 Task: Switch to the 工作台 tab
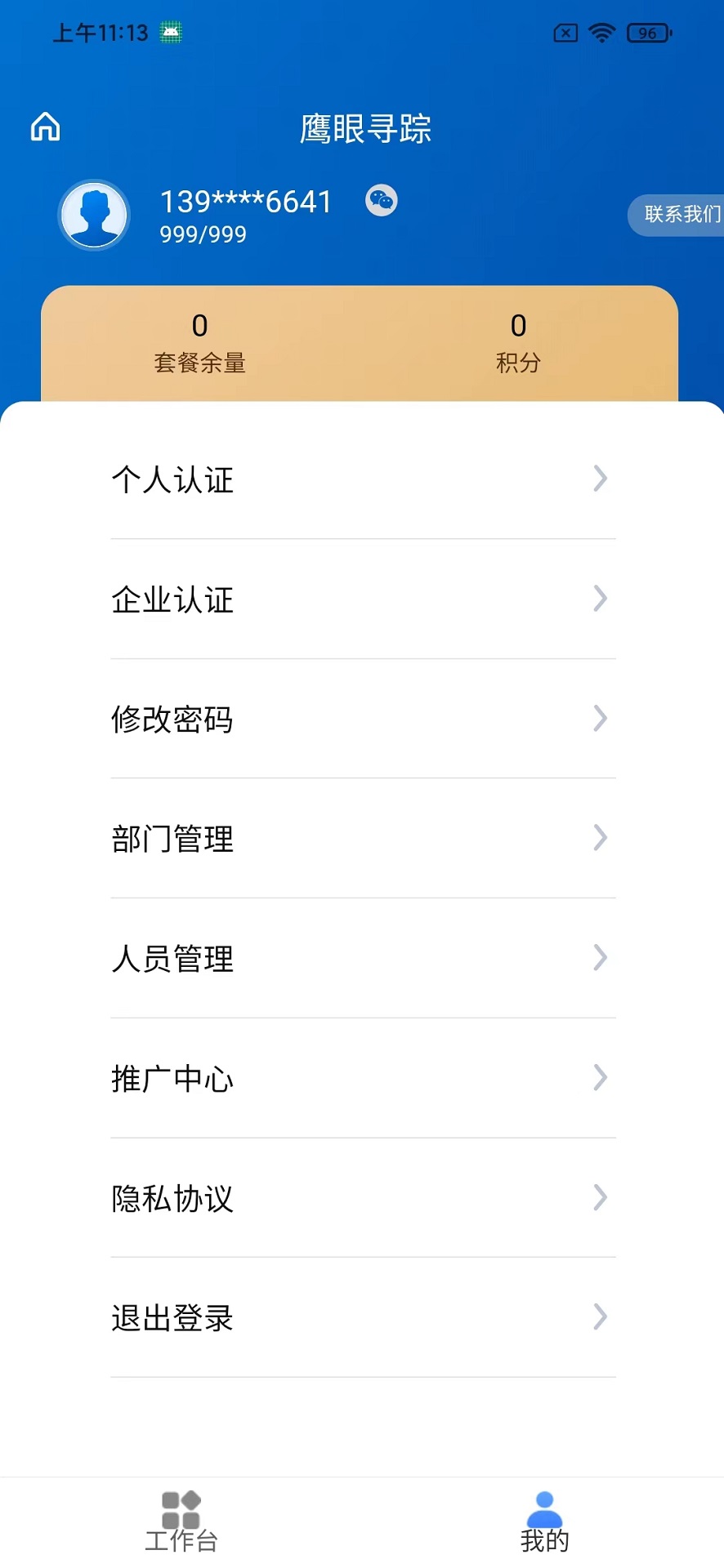[180, 1523]
